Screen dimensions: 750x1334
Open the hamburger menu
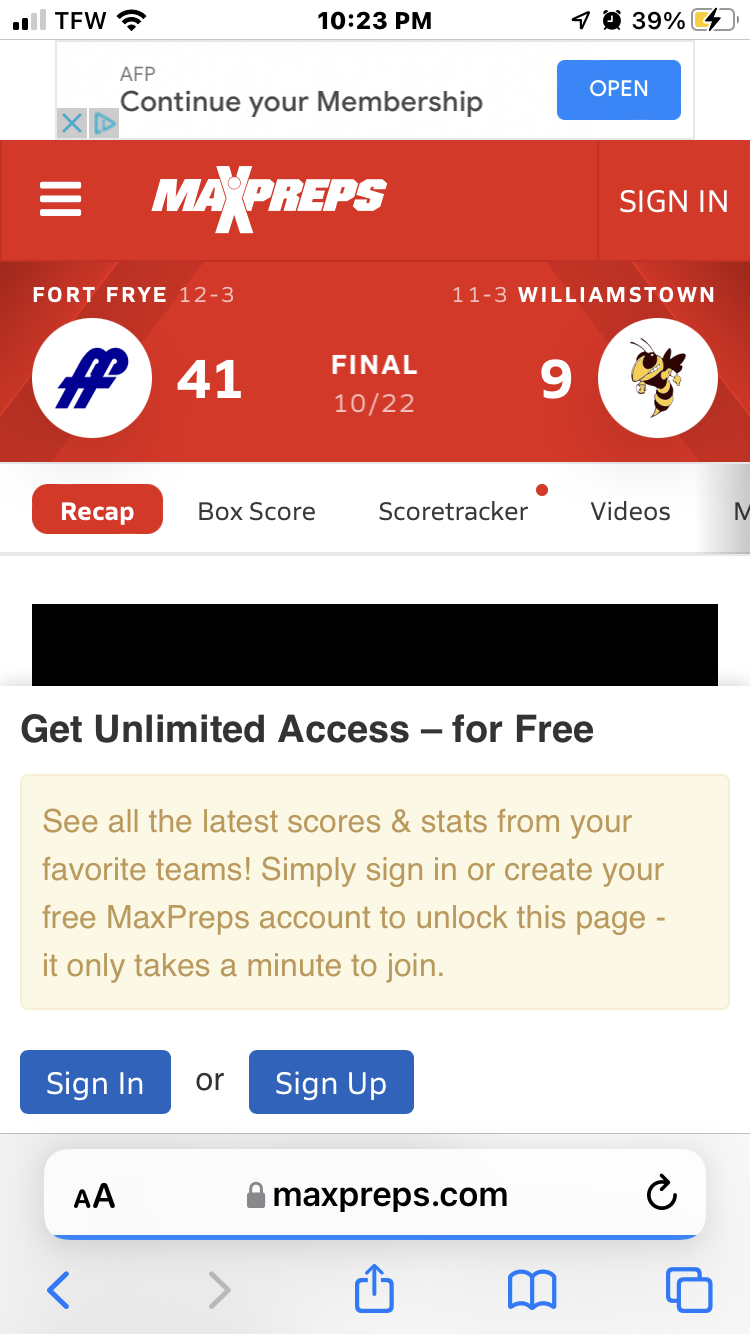60,201
